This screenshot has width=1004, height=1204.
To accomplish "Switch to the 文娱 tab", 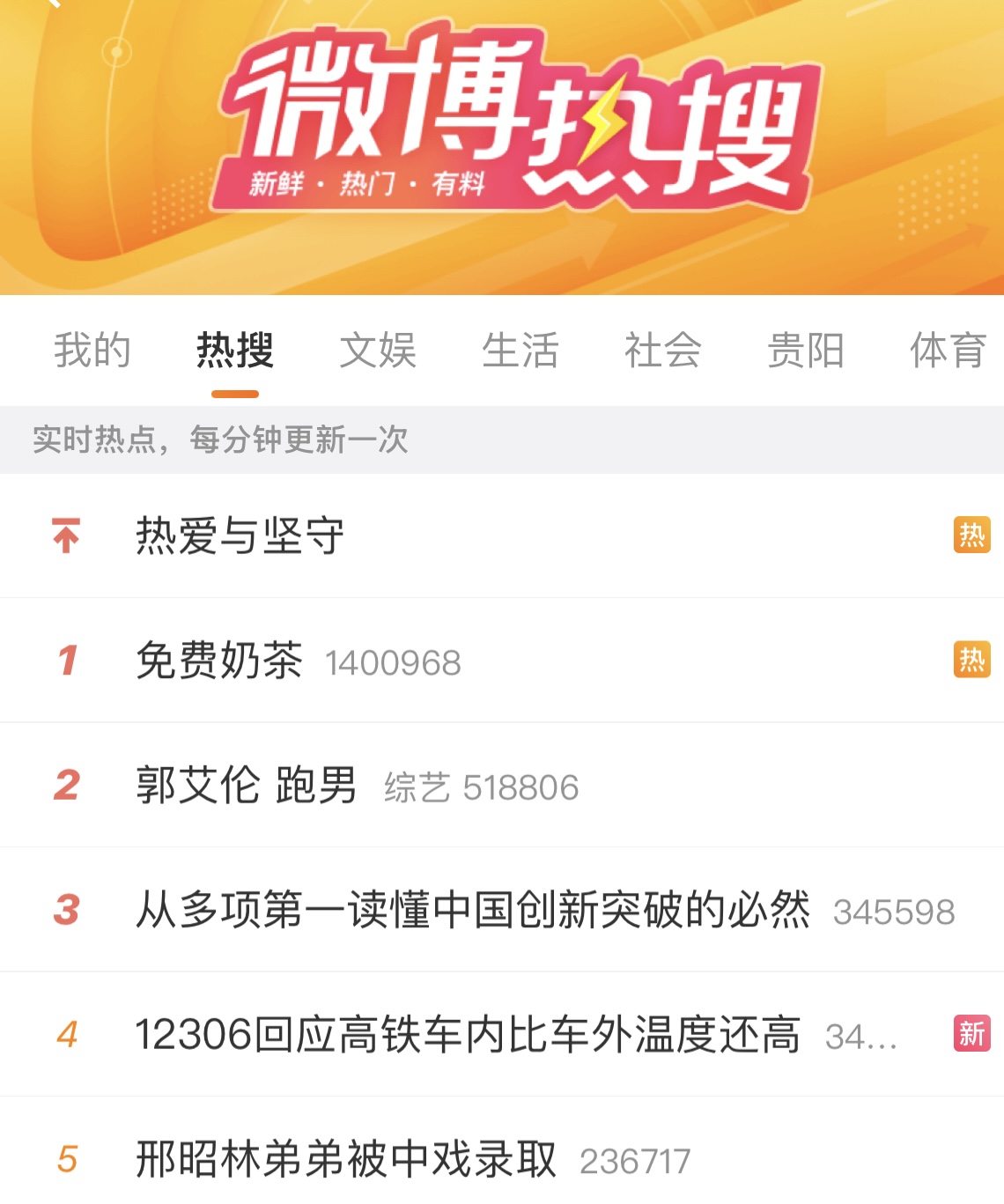I will (x=378, y=351).
